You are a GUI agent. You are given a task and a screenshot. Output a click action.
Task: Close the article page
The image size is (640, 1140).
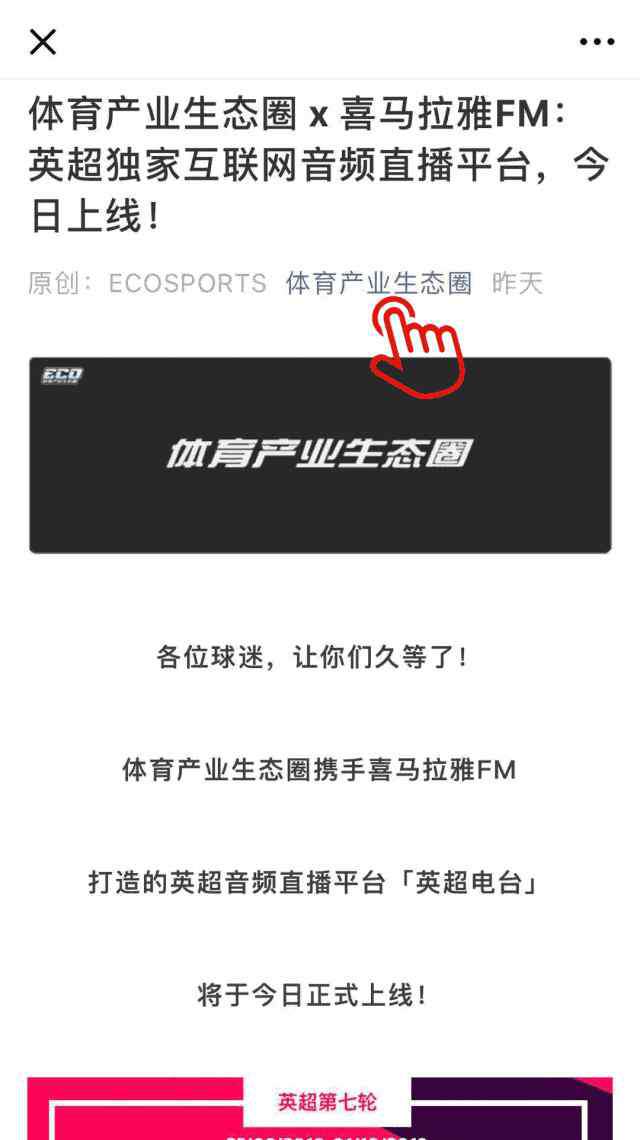click(x=43, y=41)
